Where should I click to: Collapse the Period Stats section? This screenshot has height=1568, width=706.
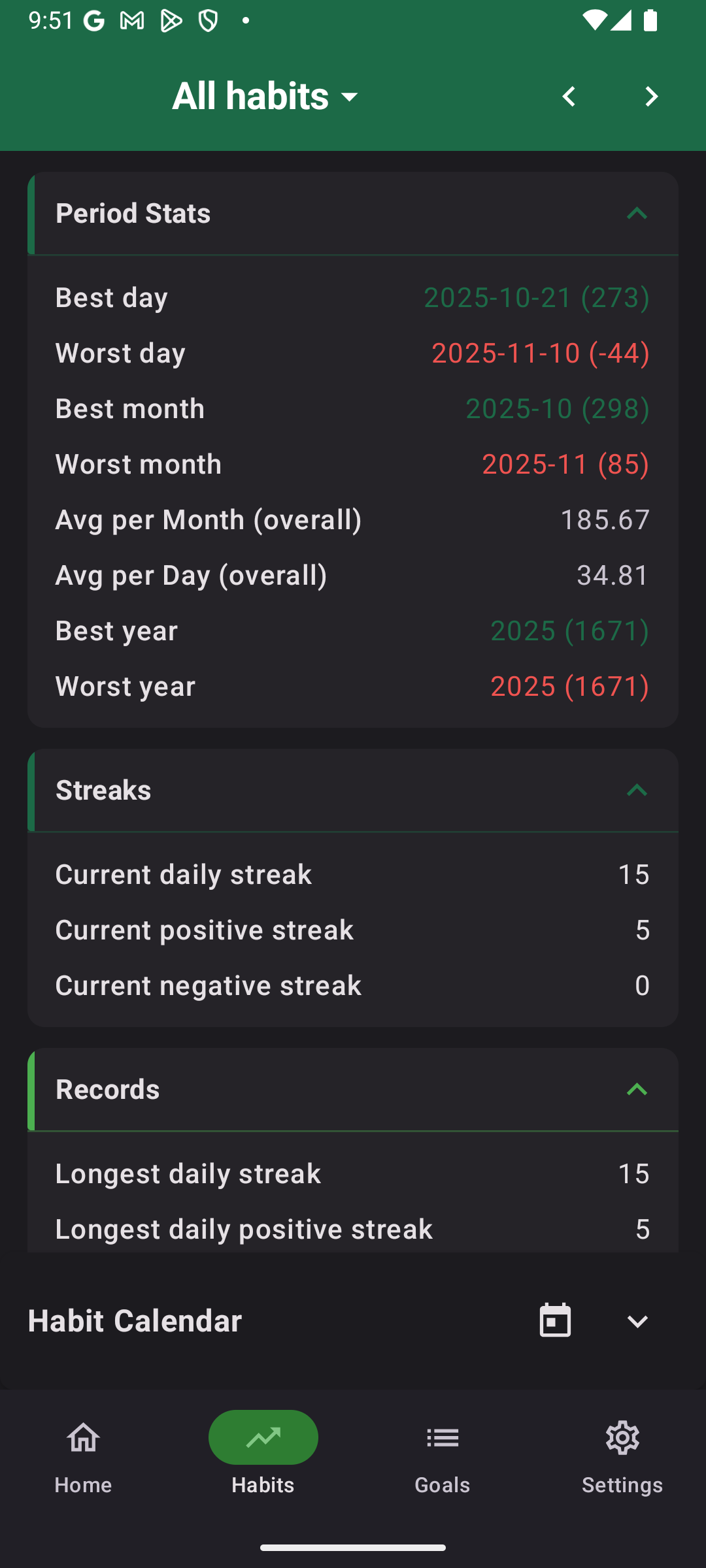point(637,212)
